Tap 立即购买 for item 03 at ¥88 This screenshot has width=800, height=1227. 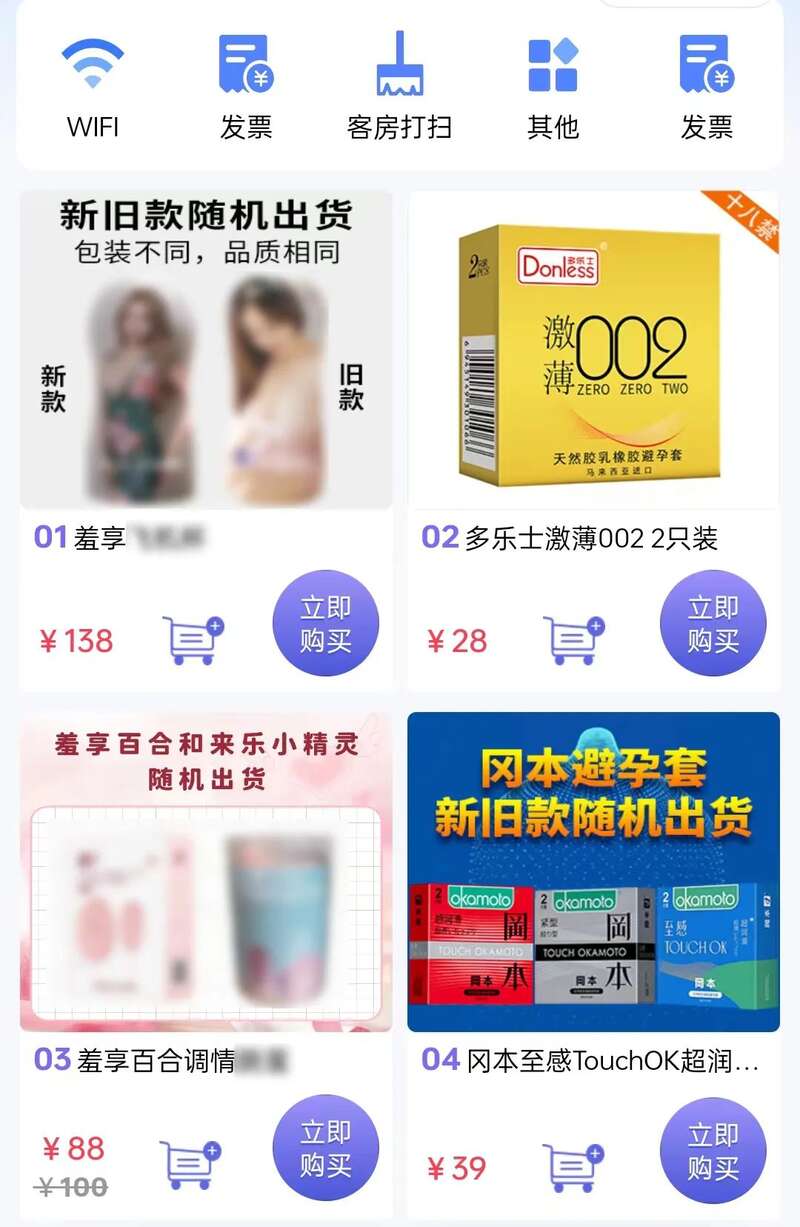point(326,1148)
